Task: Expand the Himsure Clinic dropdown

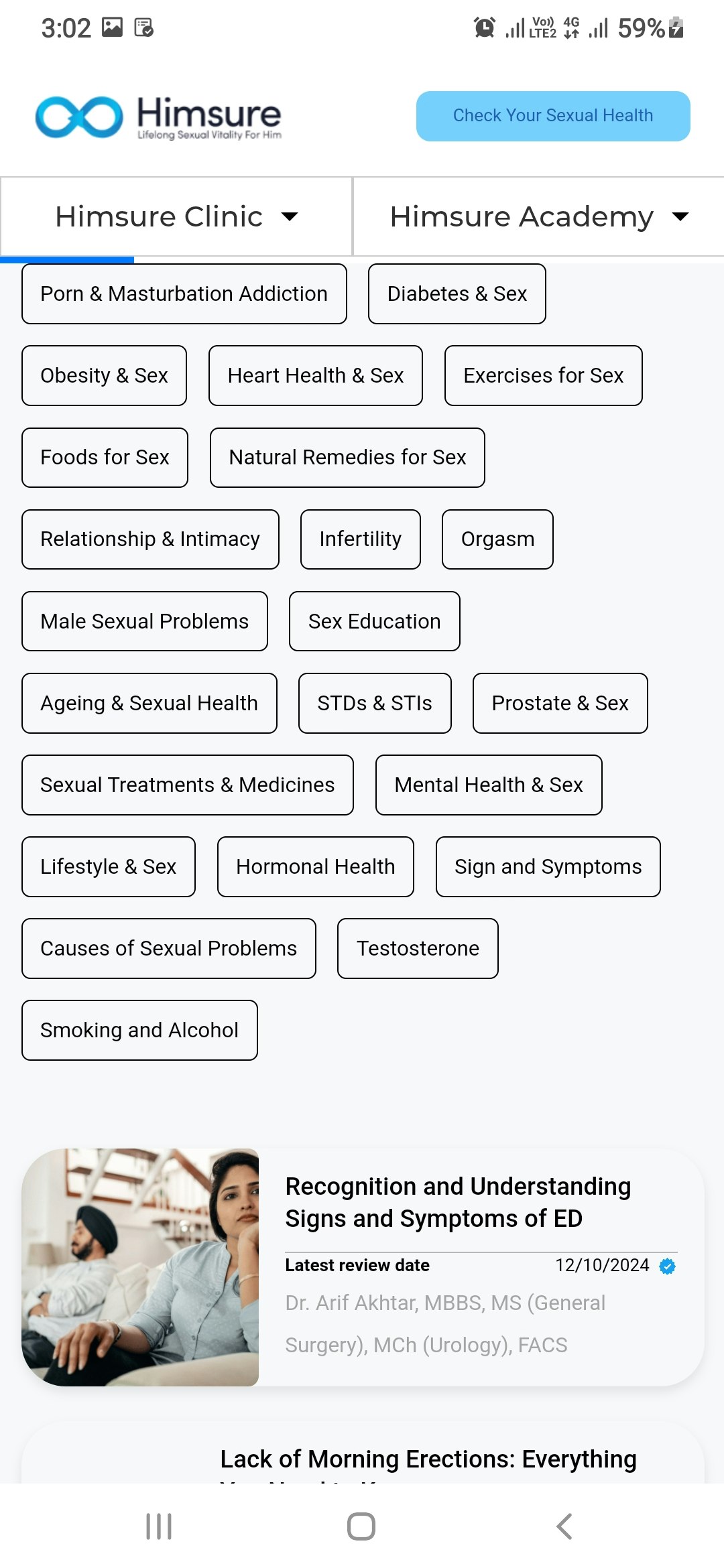Action: pyautogui.click(x=176, y=216)
